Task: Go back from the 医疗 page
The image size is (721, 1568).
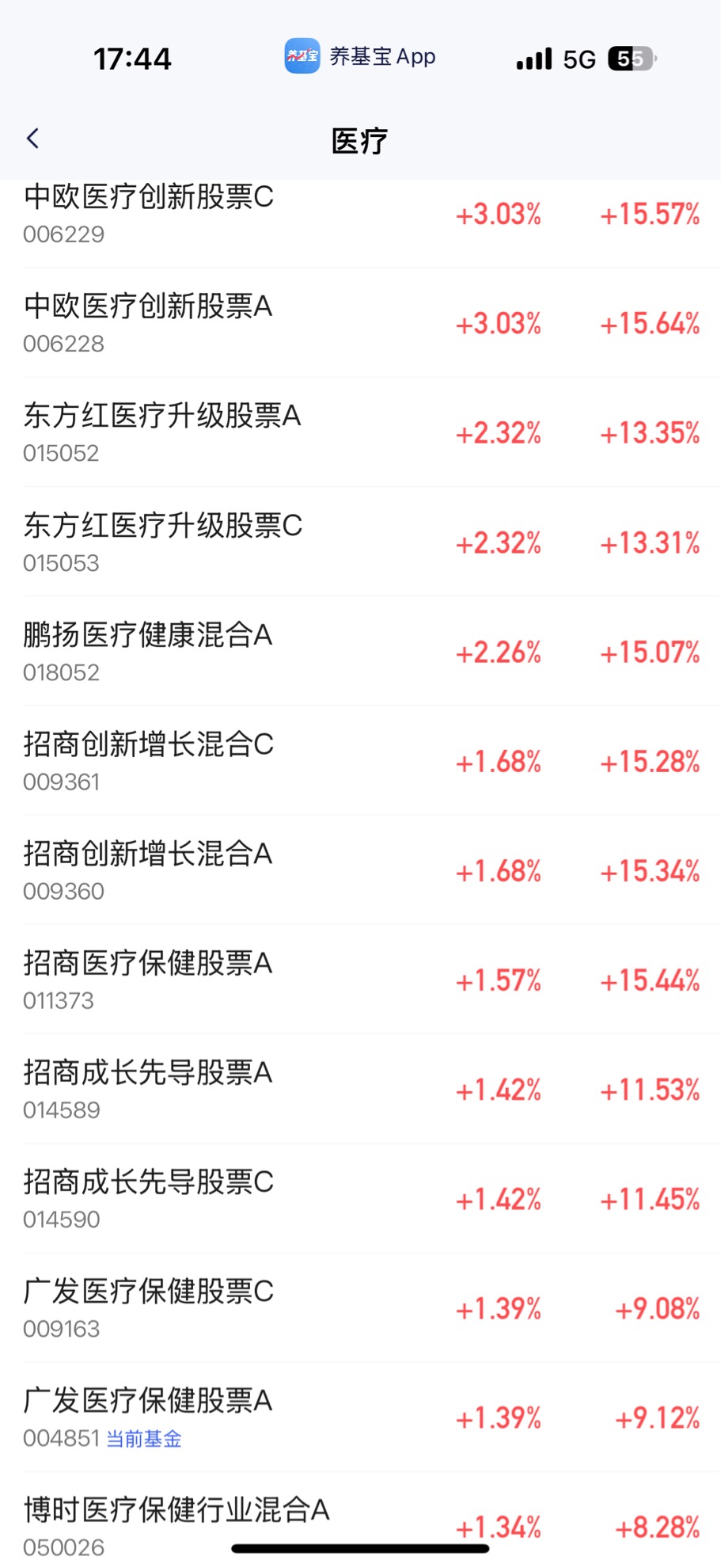Action: (x=32, y=139)
